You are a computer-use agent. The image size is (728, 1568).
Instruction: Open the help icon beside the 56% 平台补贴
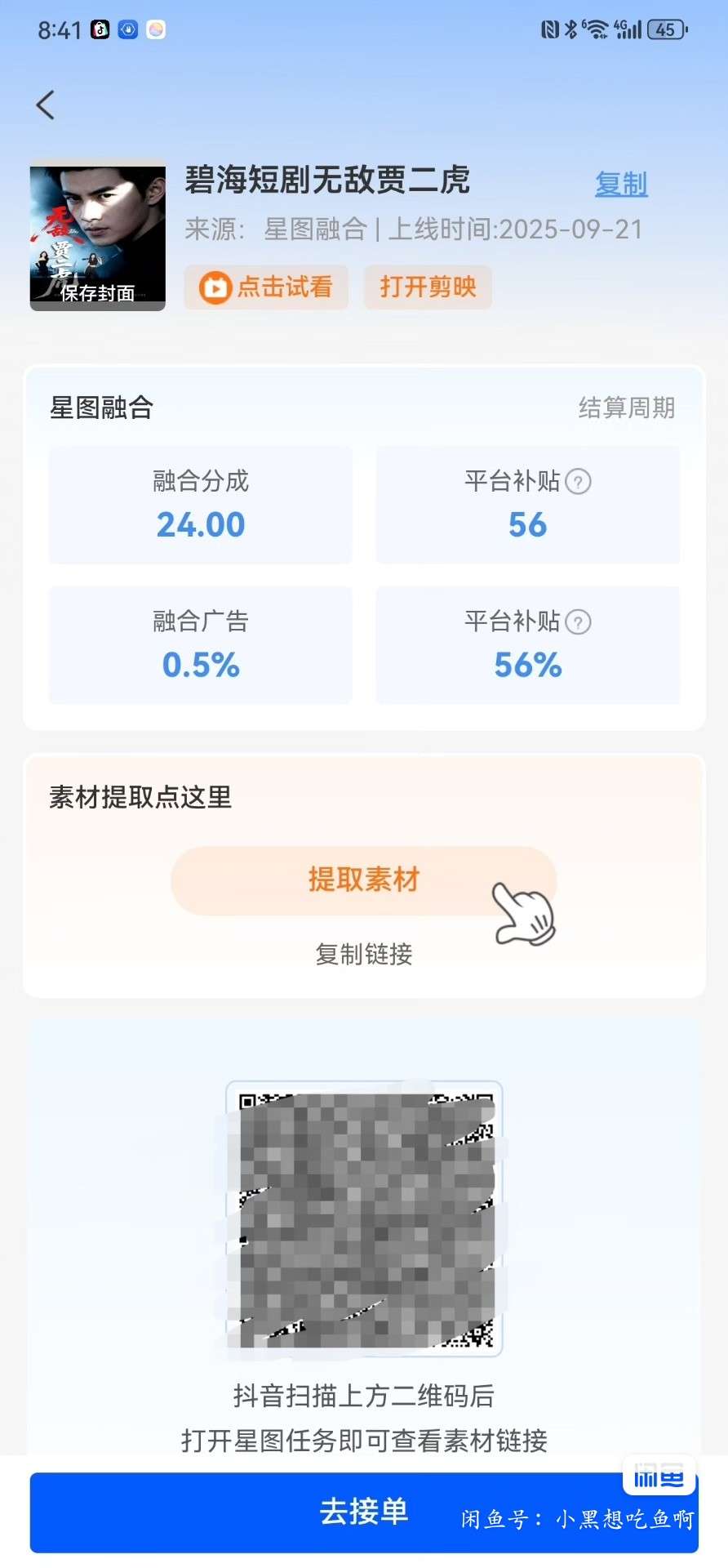coord(579,622)
